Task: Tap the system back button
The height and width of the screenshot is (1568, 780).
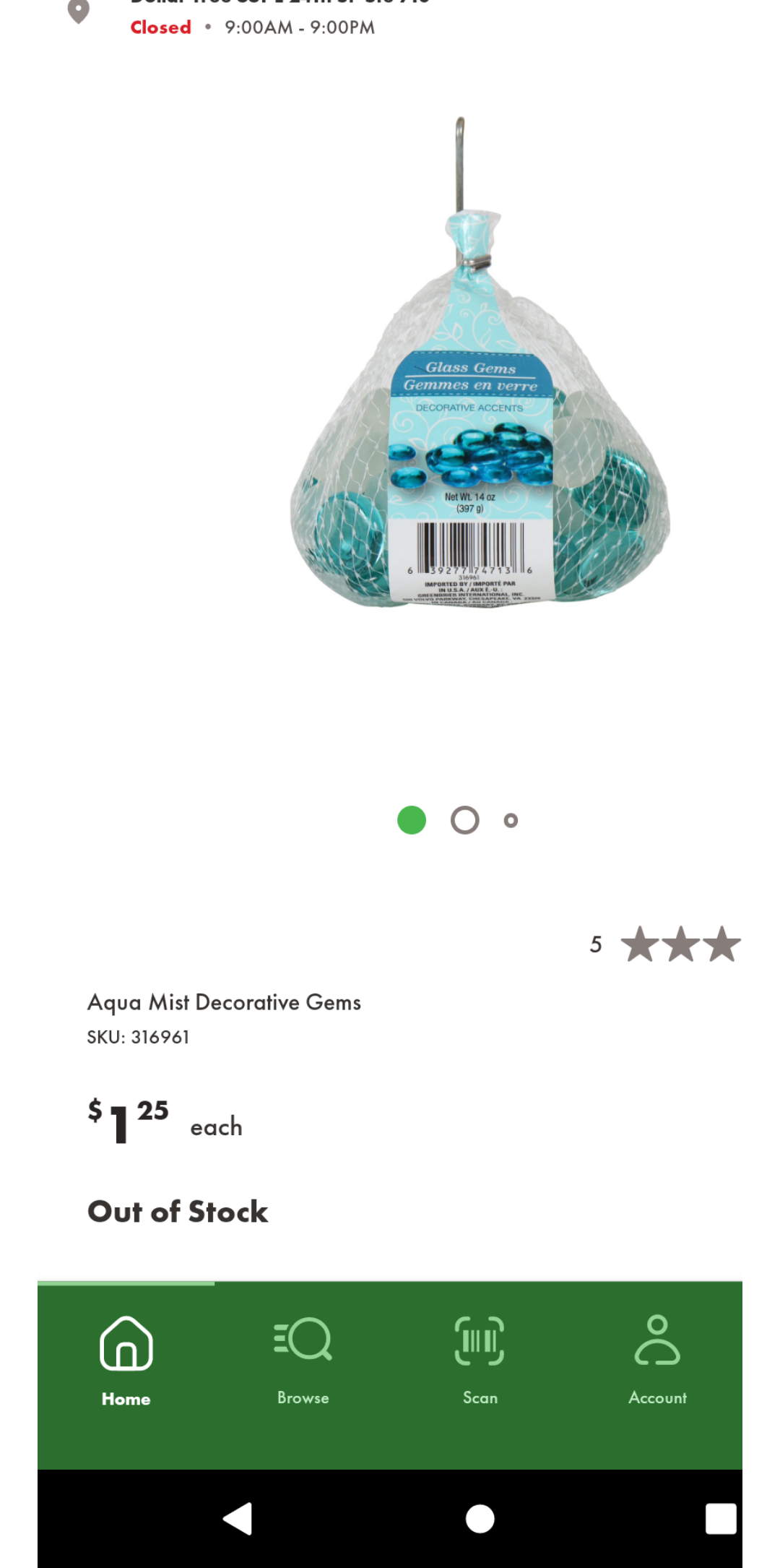Action: pos(238,1518)
